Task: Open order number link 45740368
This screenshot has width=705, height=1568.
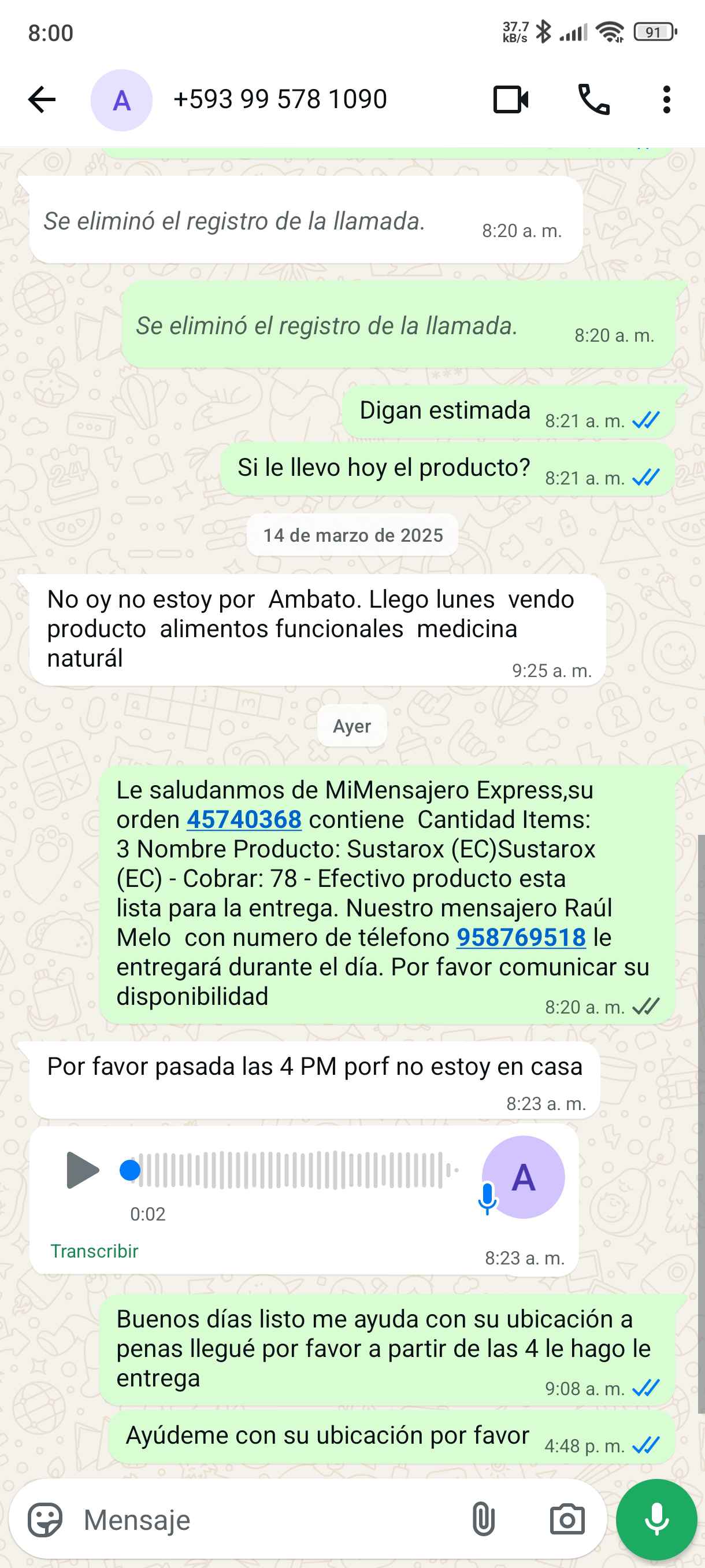Action: (244, 820)
